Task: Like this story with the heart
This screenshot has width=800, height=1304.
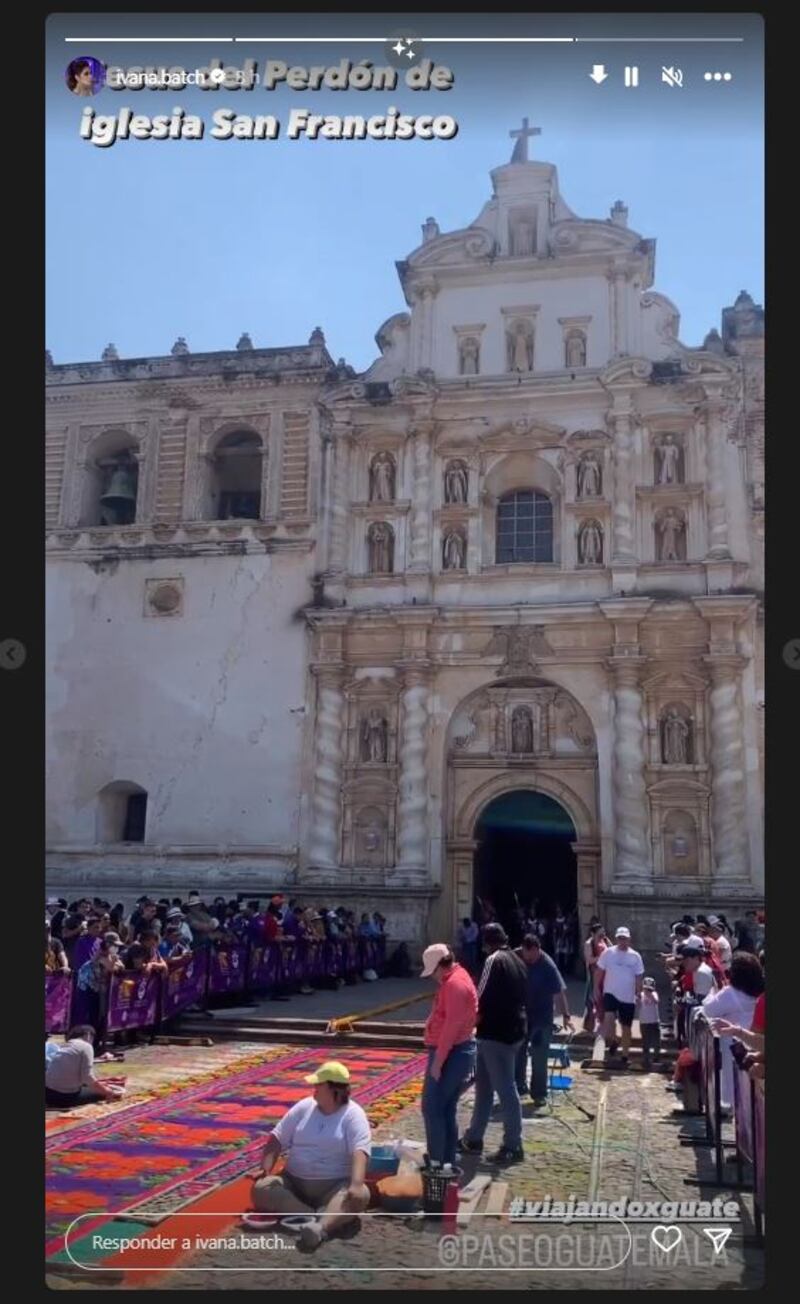Action: click(666, 1239)
